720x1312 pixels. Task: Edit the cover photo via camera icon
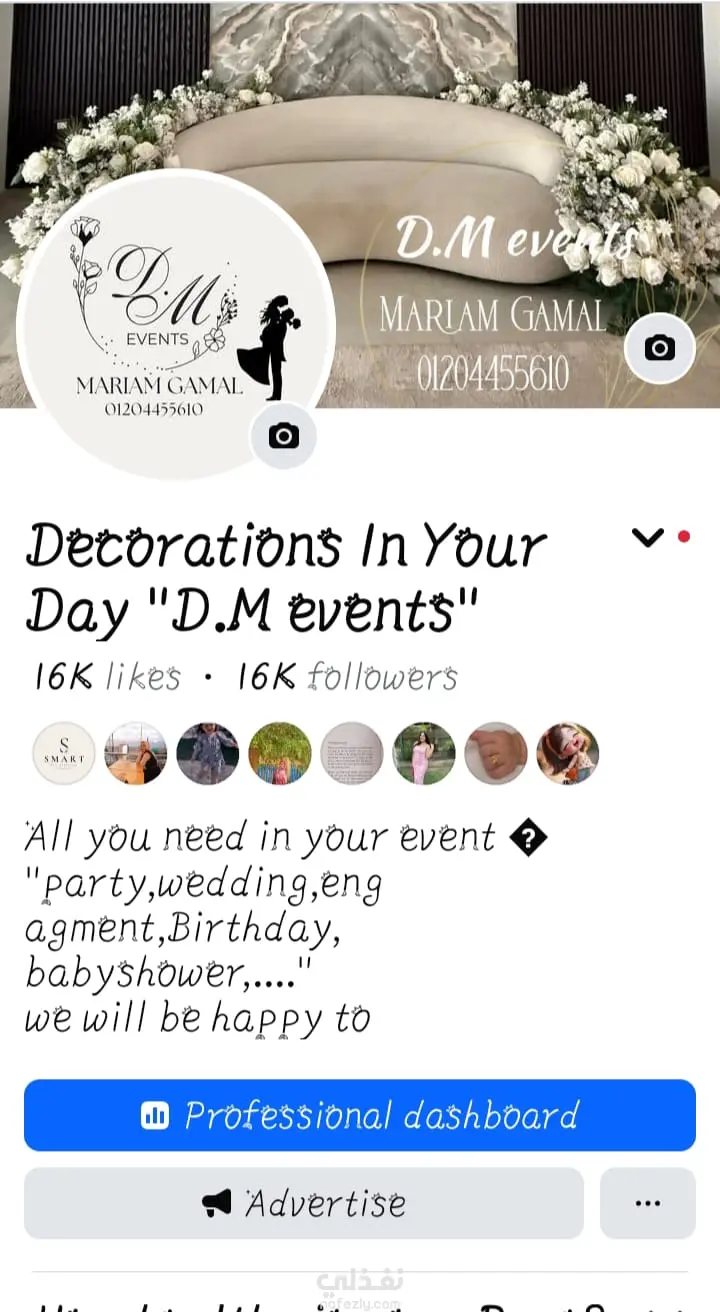tap(659, 348)
